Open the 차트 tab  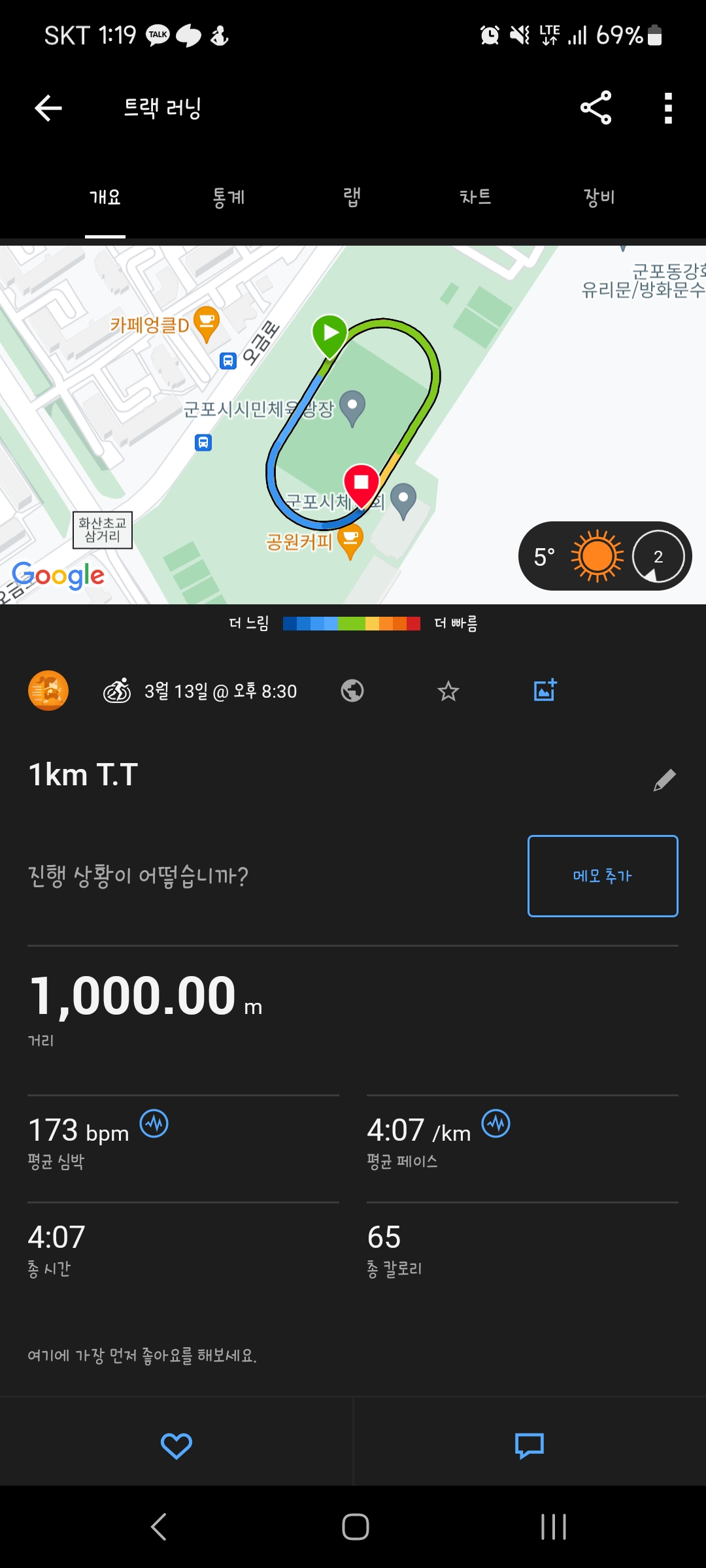pos(475,197)
